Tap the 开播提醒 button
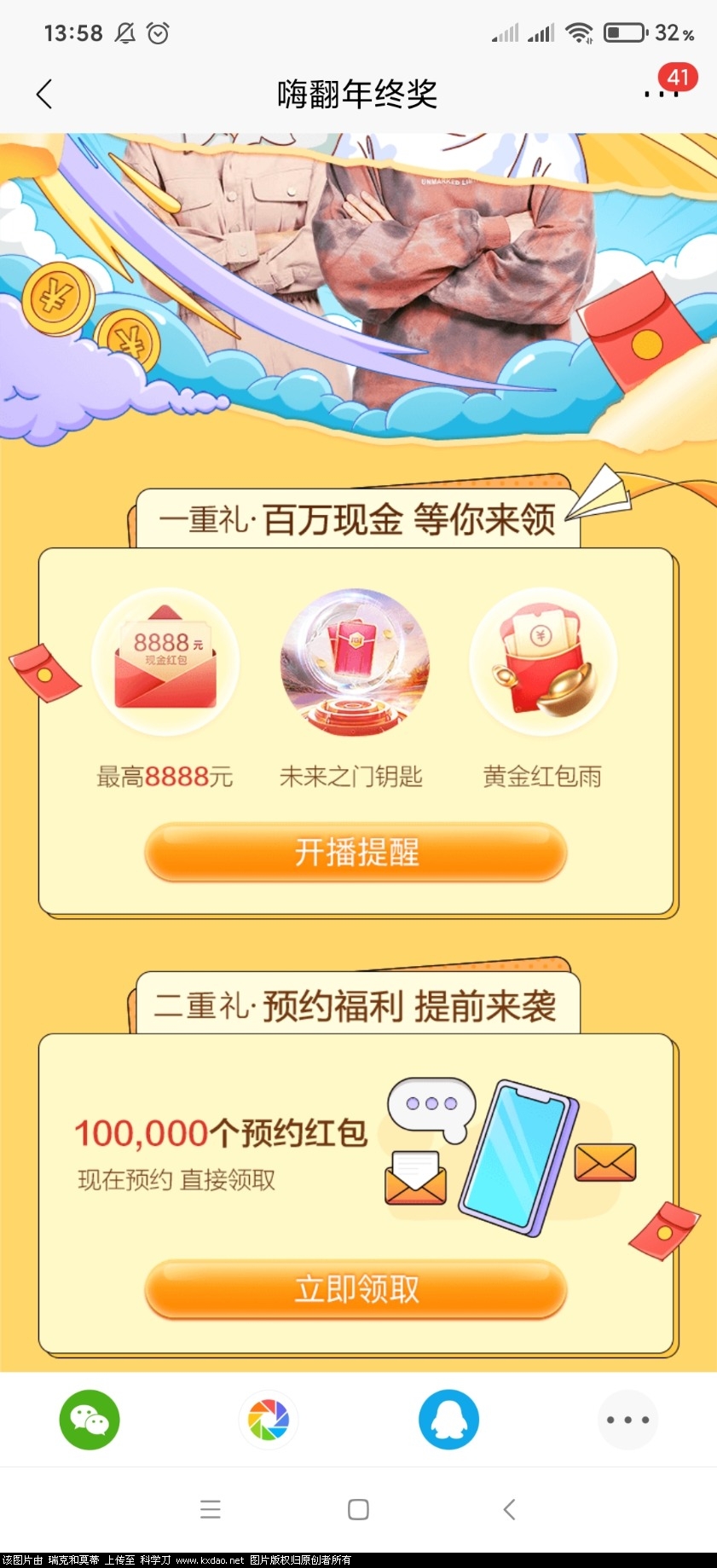Image resolution: width=717 pixels, height=1568 pixels. 356,852
